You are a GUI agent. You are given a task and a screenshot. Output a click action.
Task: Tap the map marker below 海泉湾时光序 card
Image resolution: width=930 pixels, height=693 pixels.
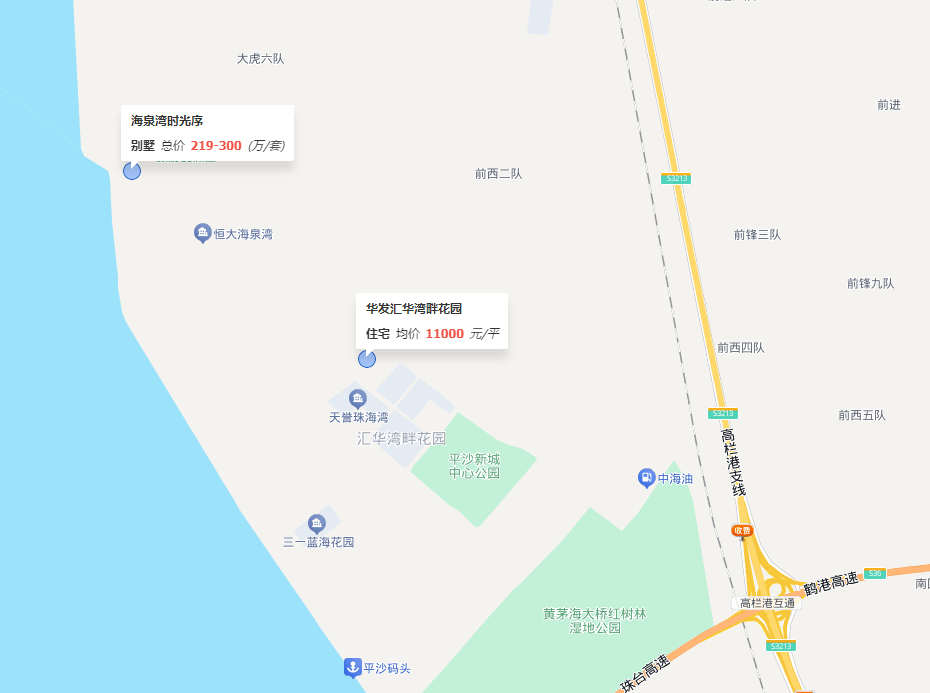click(x=132, y=171)
